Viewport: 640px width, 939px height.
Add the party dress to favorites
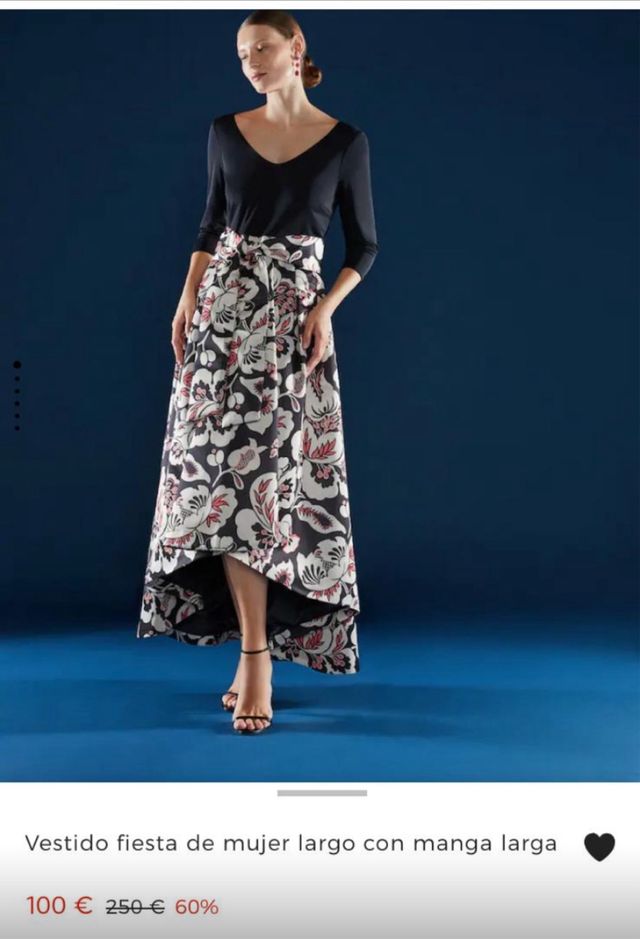[599, 846]
